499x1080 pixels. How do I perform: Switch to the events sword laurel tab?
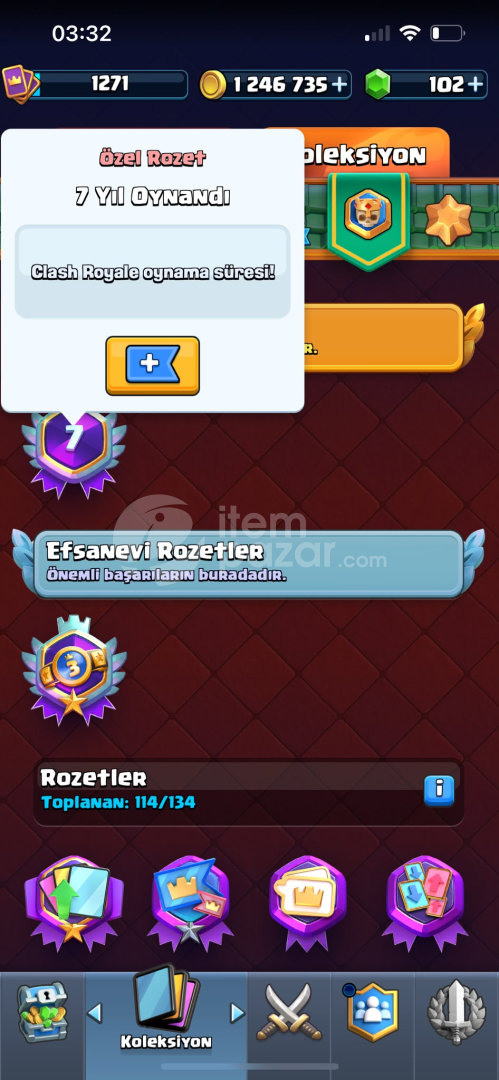[456, 1012]
